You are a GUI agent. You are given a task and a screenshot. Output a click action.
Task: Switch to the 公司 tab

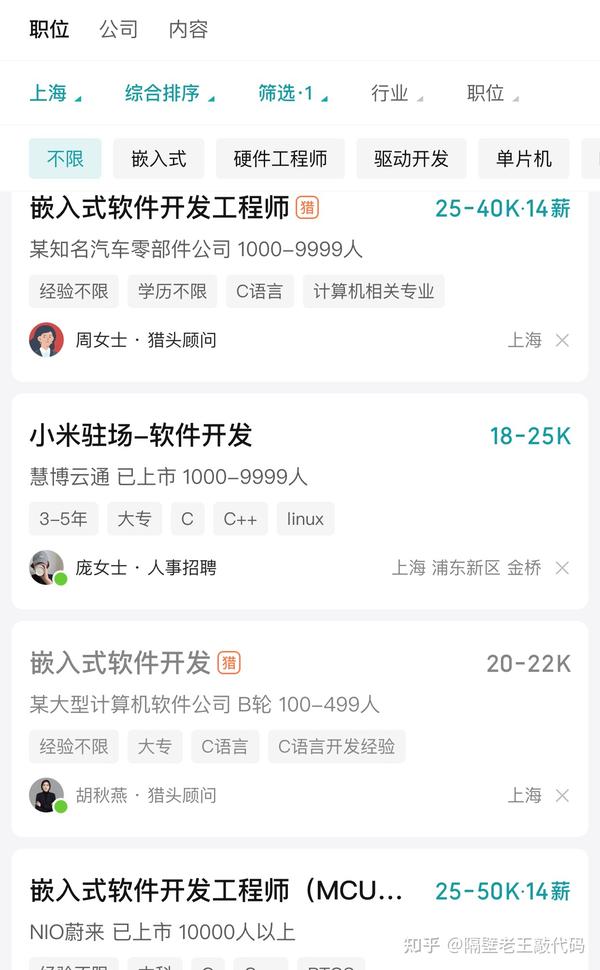[119, 29]
